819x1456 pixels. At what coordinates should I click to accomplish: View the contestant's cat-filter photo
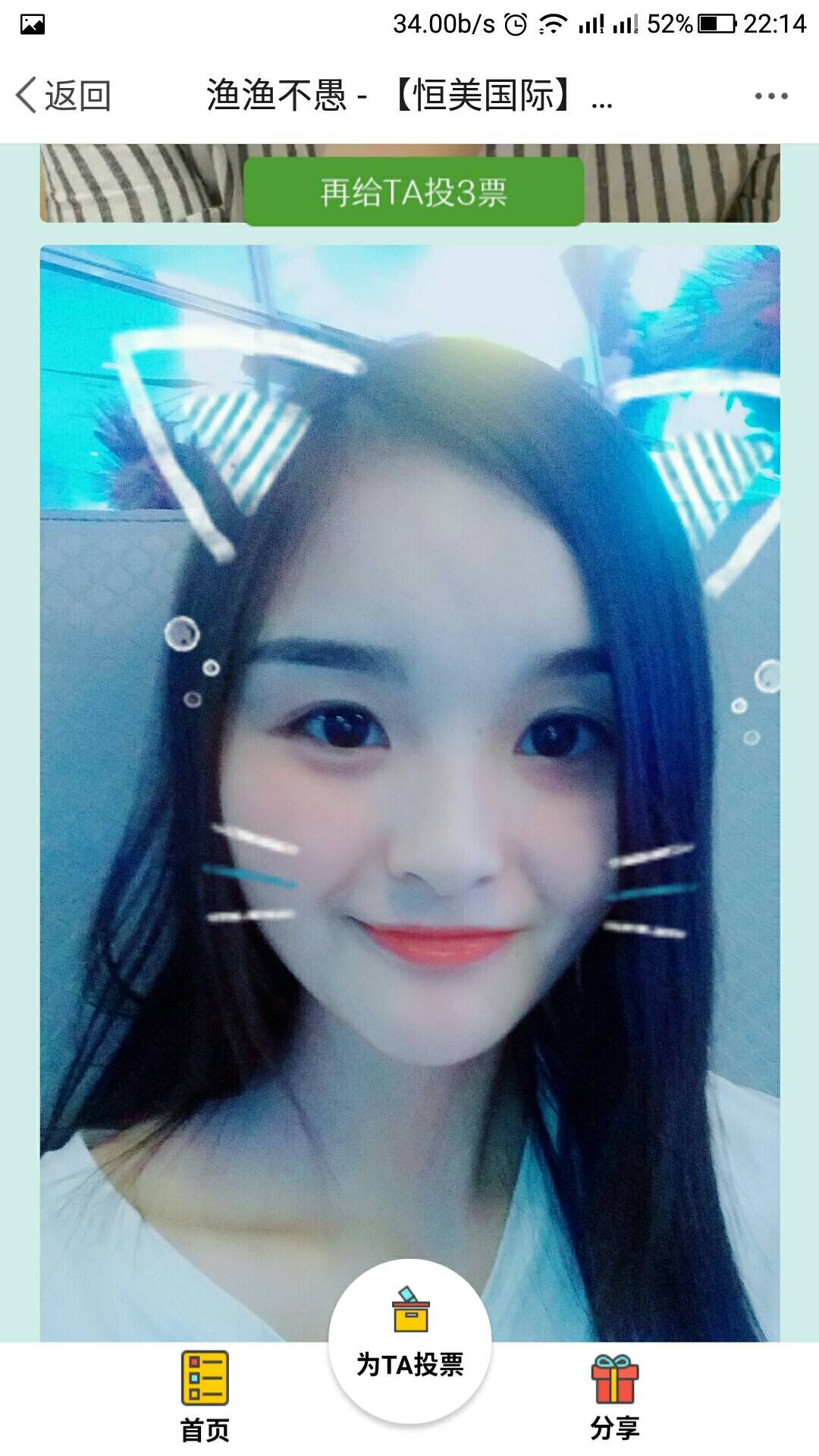pos(409,758)
